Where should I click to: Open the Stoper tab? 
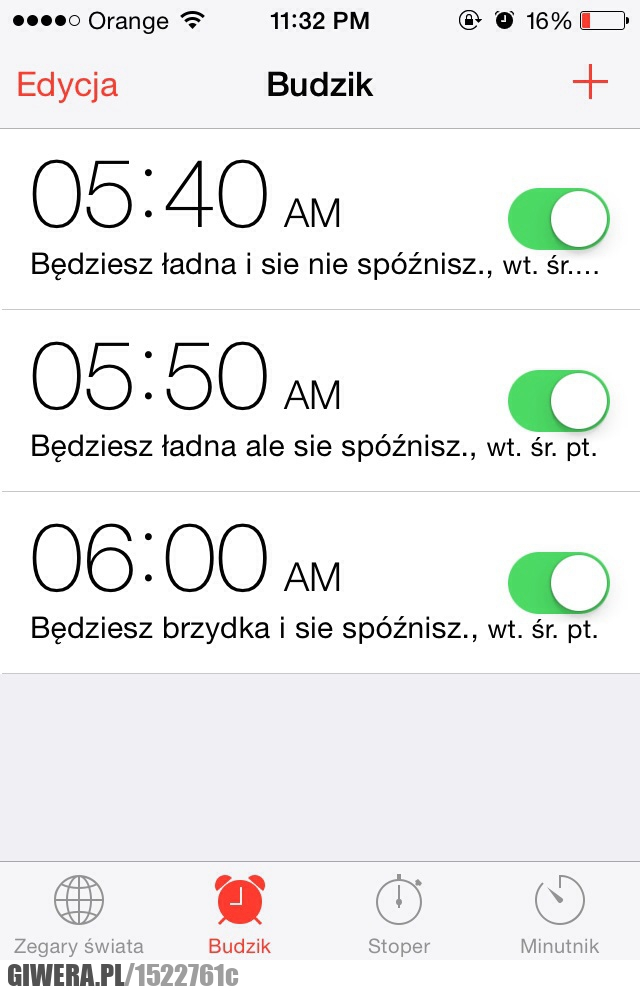tap(399, 914)
